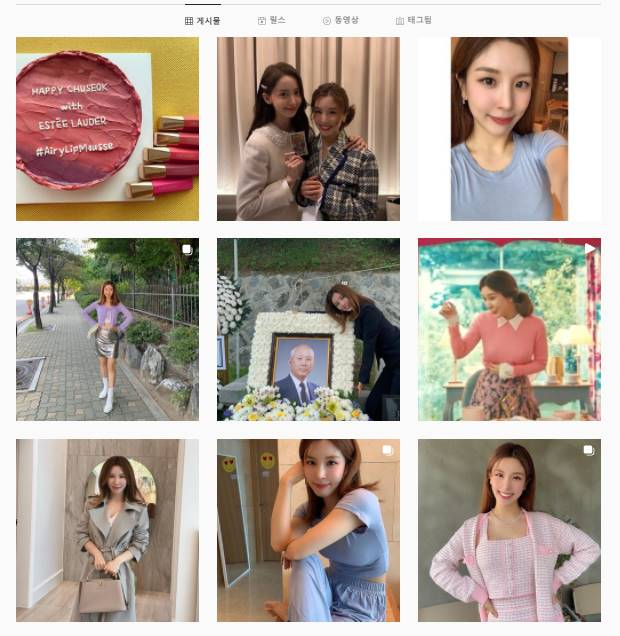Switch to the 게시물 posts tab

pos(203,20)
